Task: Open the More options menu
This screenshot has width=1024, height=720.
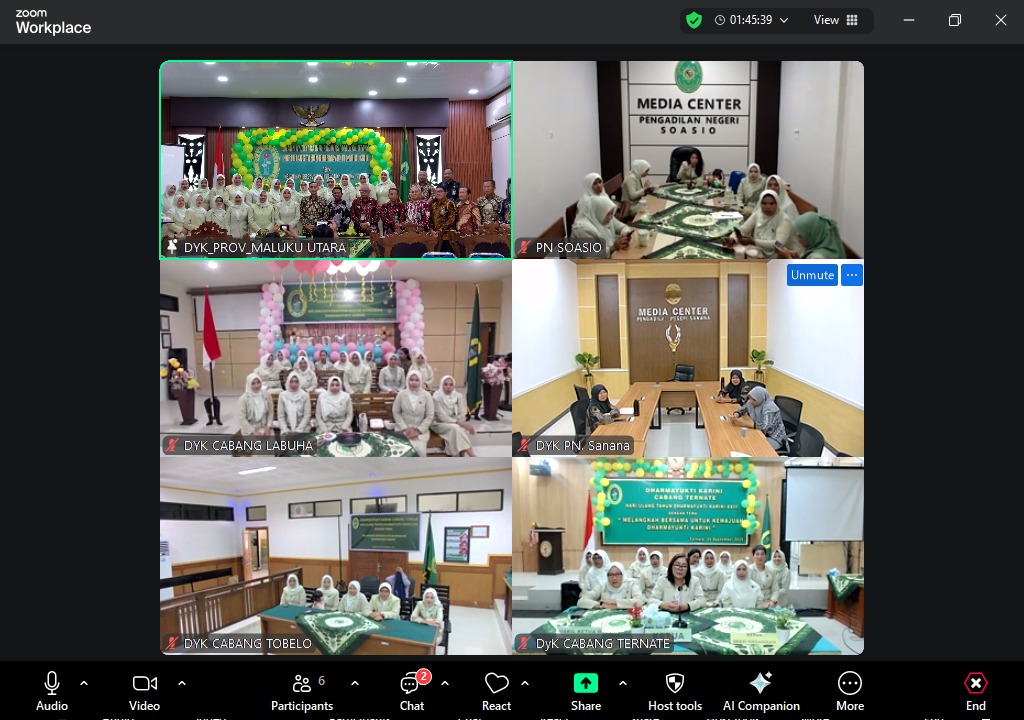Action: click(850, 690)
